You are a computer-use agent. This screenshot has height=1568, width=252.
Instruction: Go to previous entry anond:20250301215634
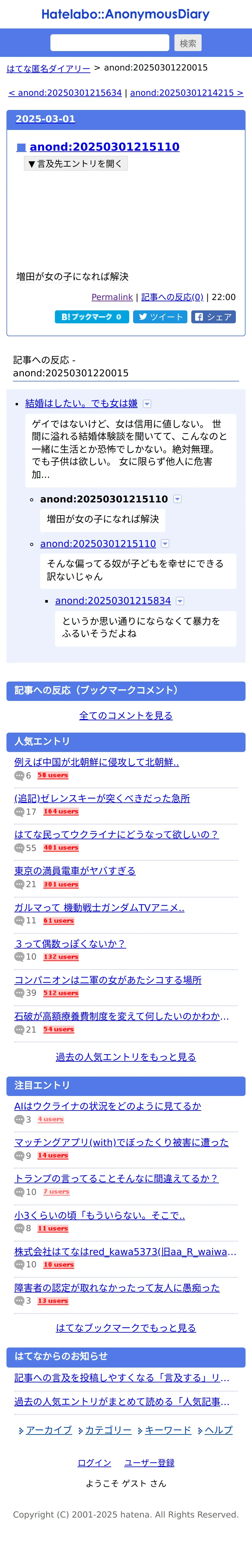65,92
